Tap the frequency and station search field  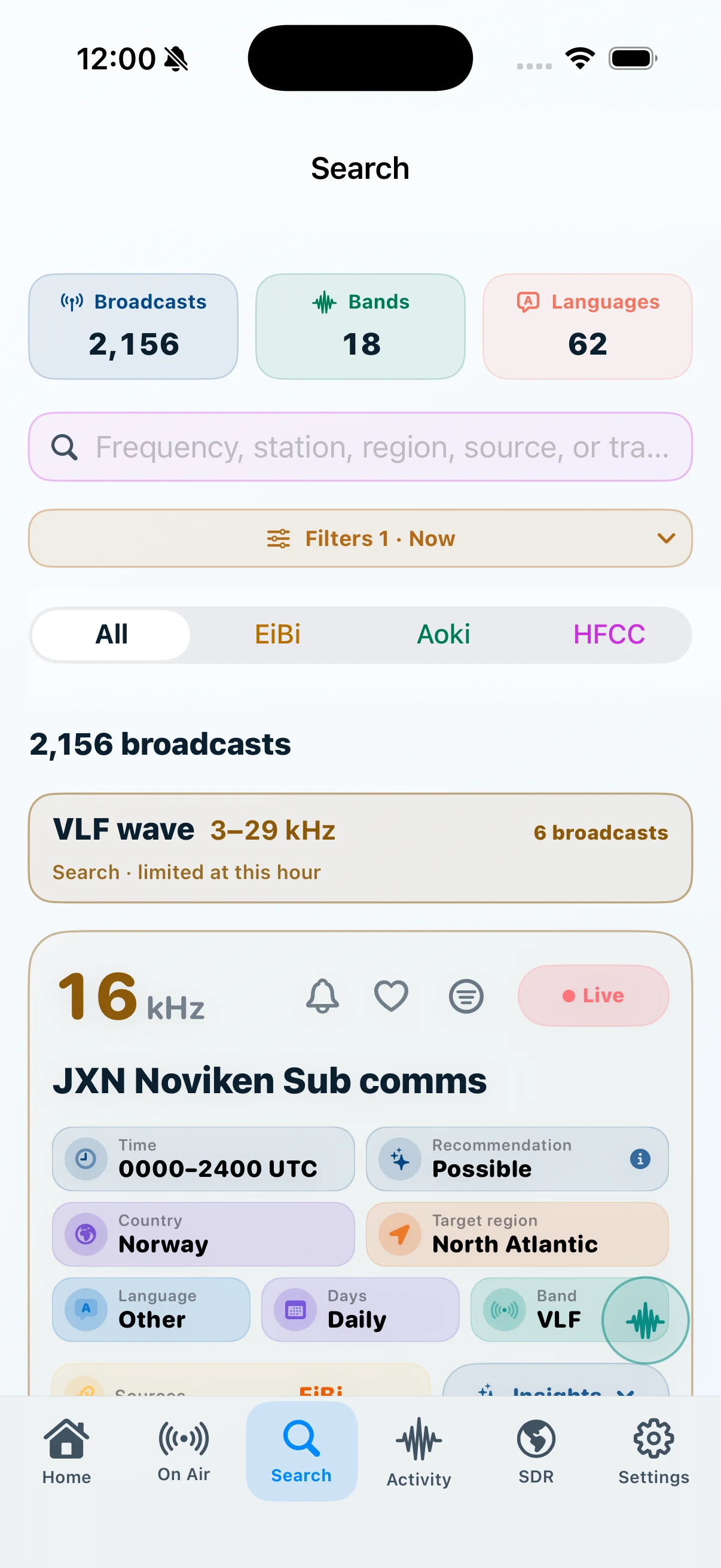pyautogui.click(x=360, y=447)
